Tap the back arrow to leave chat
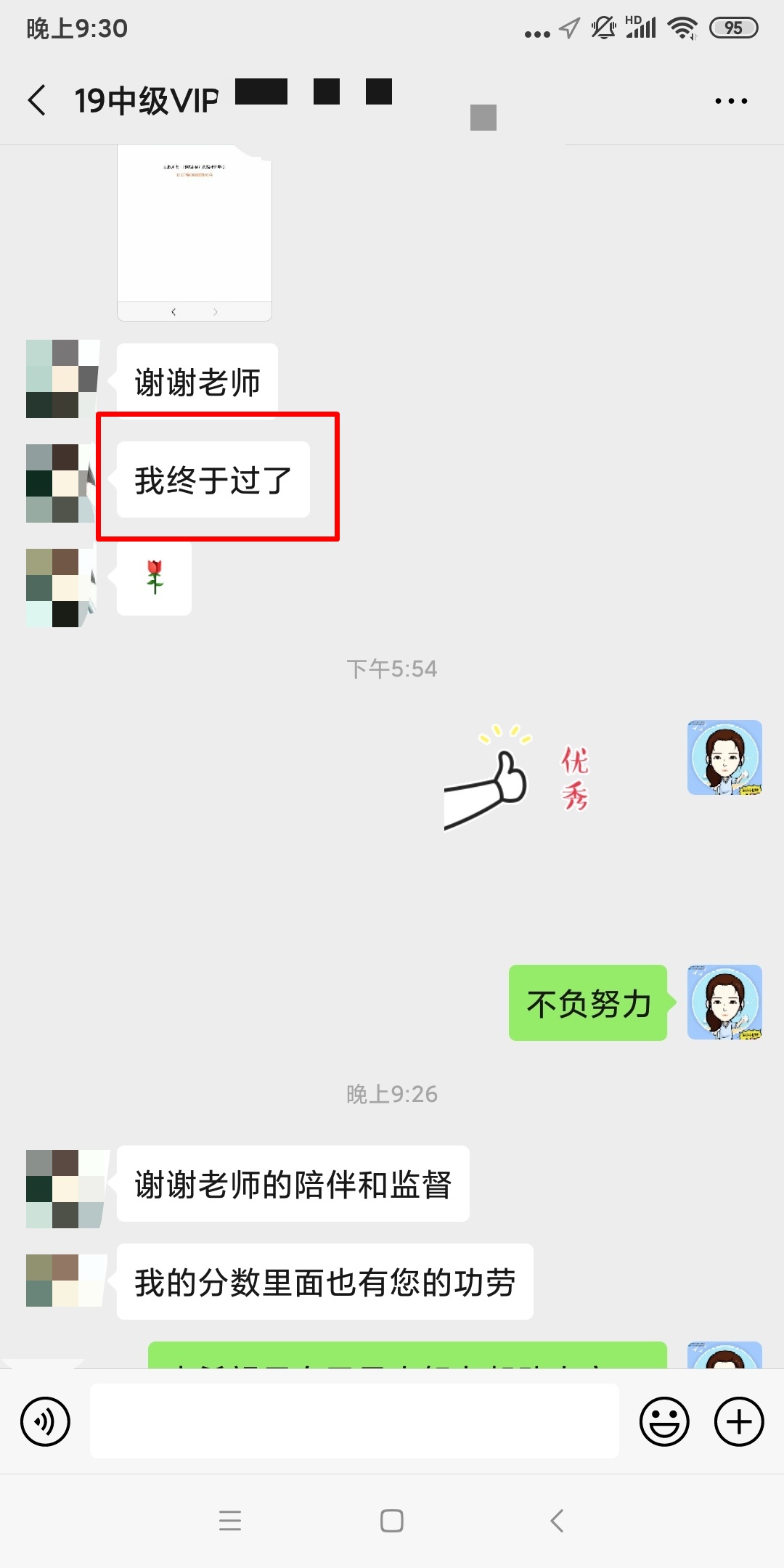 [x=38, y=100]
